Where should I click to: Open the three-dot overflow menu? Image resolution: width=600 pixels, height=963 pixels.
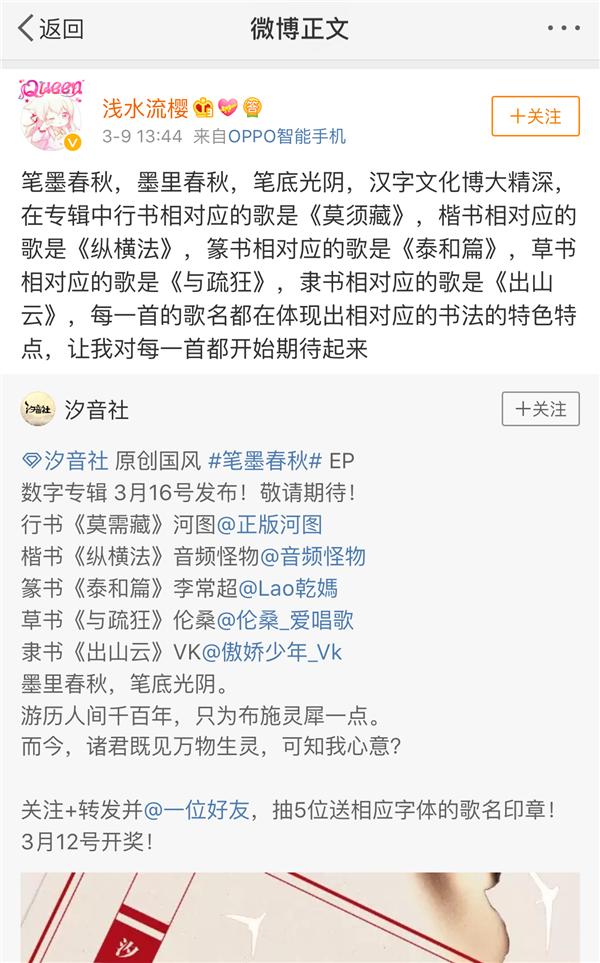(564, 28)
